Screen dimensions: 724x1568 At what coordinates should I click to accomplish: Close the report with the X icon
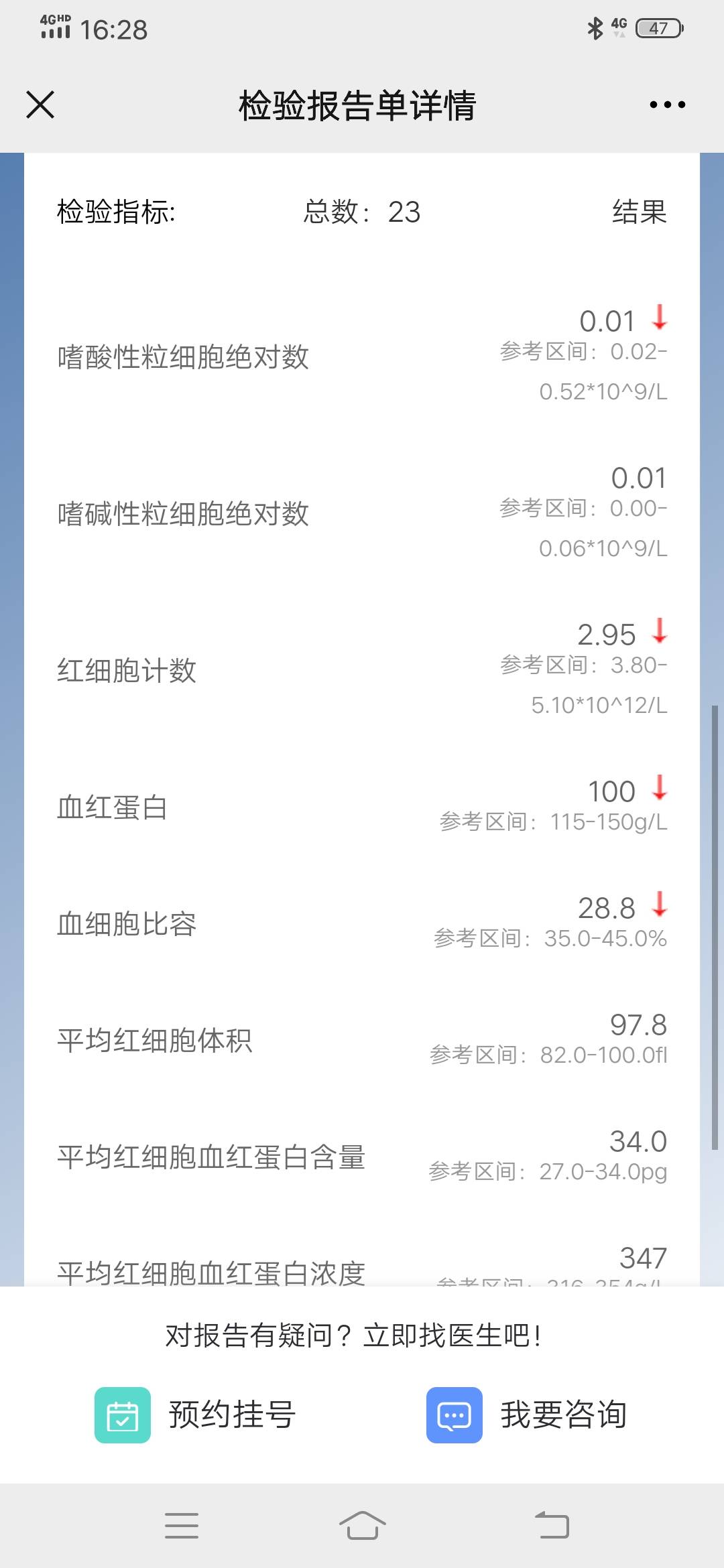[x=40, y=104]
